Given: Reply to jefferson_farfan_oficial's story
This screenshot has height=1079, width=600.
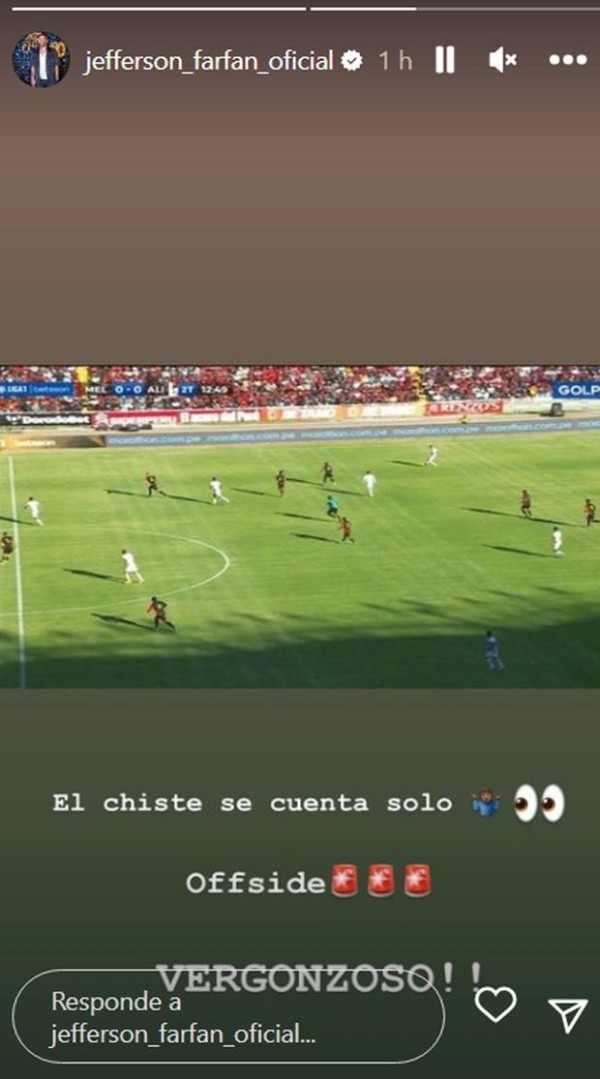Looking at the screenshot, I should pyautogui.click(x=228, y=1016).
